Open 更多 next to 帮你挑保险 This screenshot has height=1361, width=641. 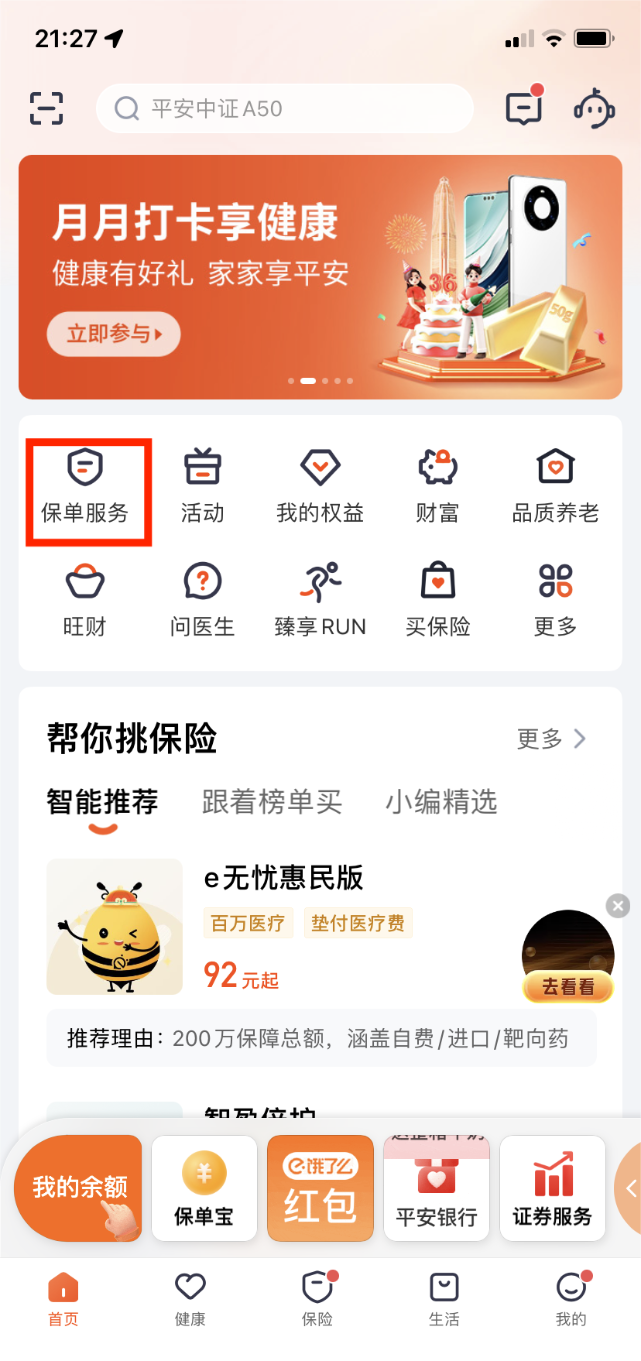point(551,739)
